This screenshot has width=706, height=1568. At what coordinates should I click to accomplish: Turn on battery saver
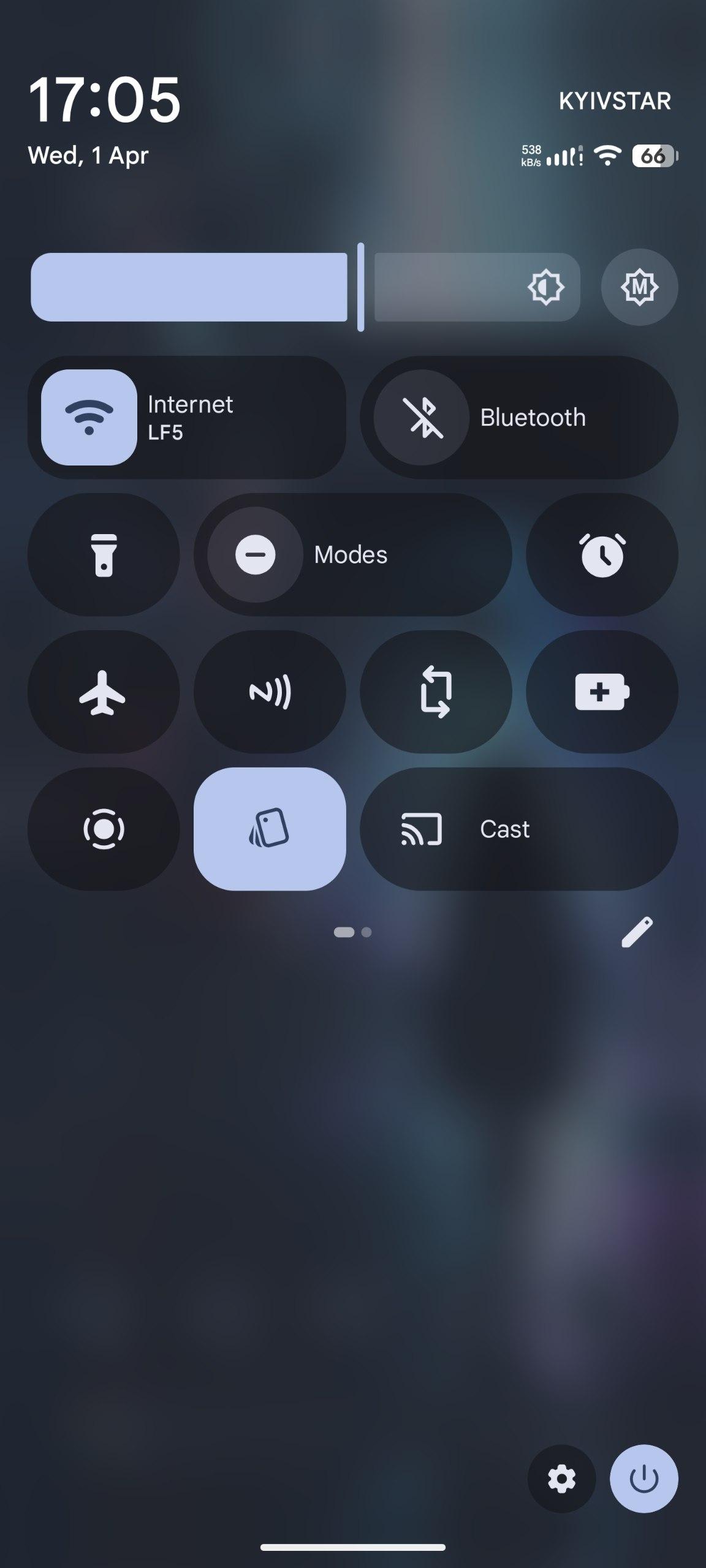602,692
